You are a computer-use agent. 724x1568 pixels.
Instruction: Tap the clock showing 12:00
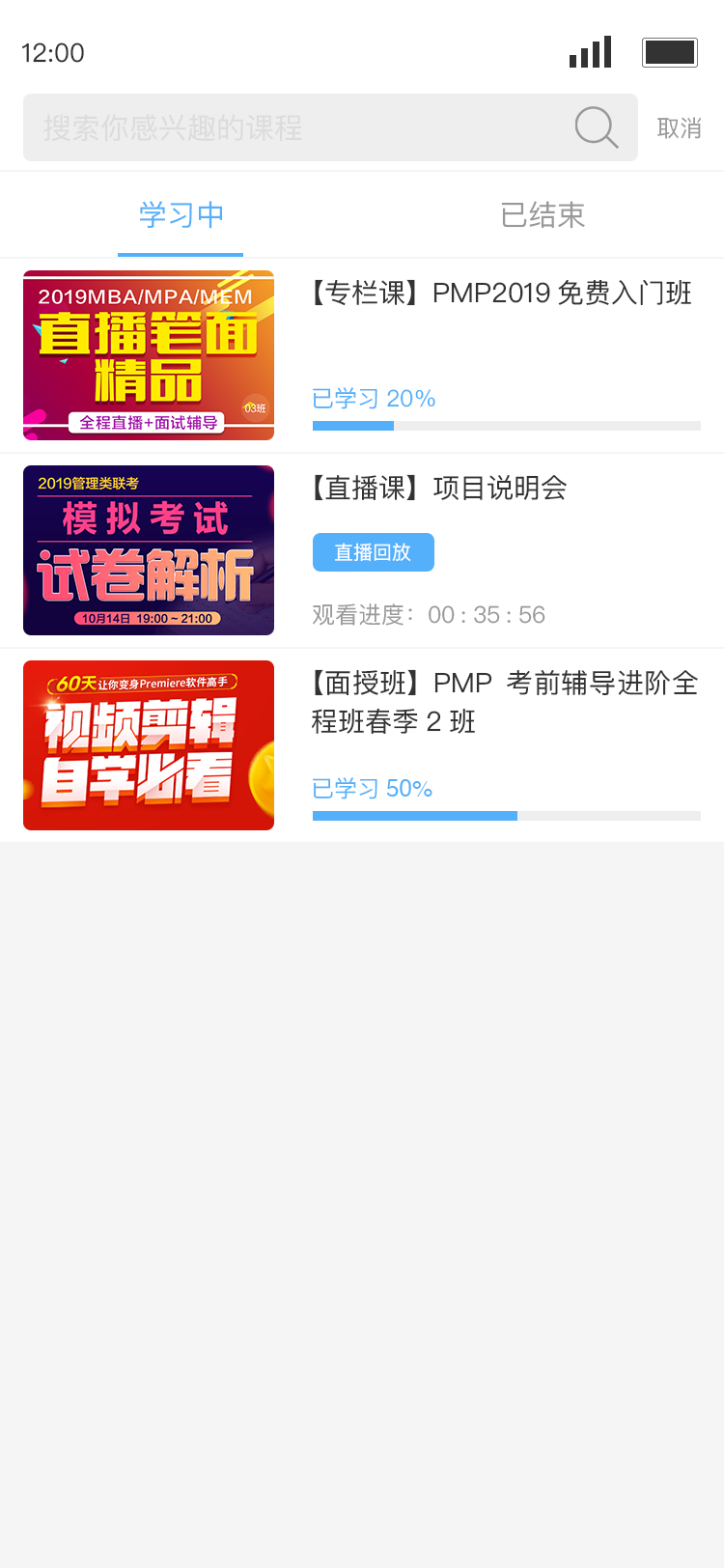(x=53, y=53)
